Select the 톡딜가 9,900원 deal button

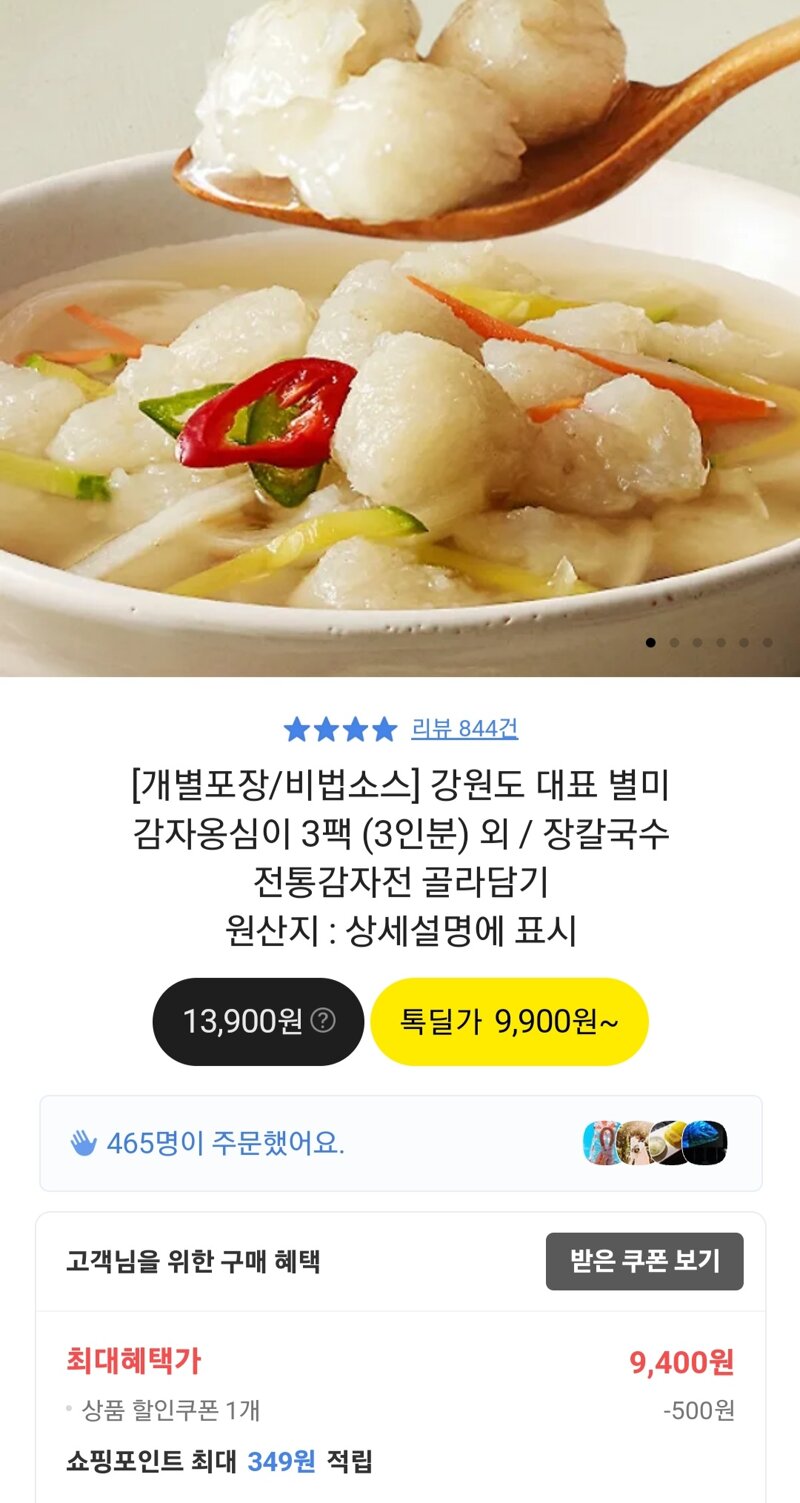click(x=509, y=1021)
